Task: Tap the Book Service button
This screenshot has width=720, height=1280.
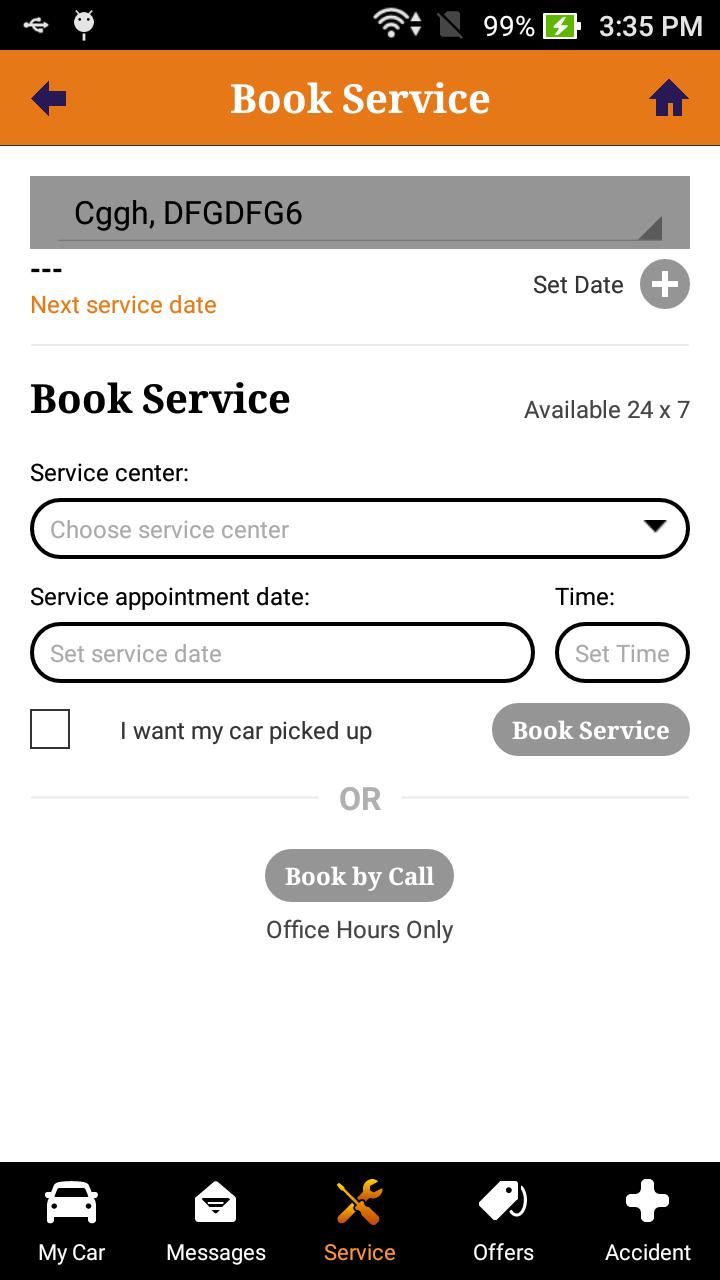Action: tap(590, 730)
